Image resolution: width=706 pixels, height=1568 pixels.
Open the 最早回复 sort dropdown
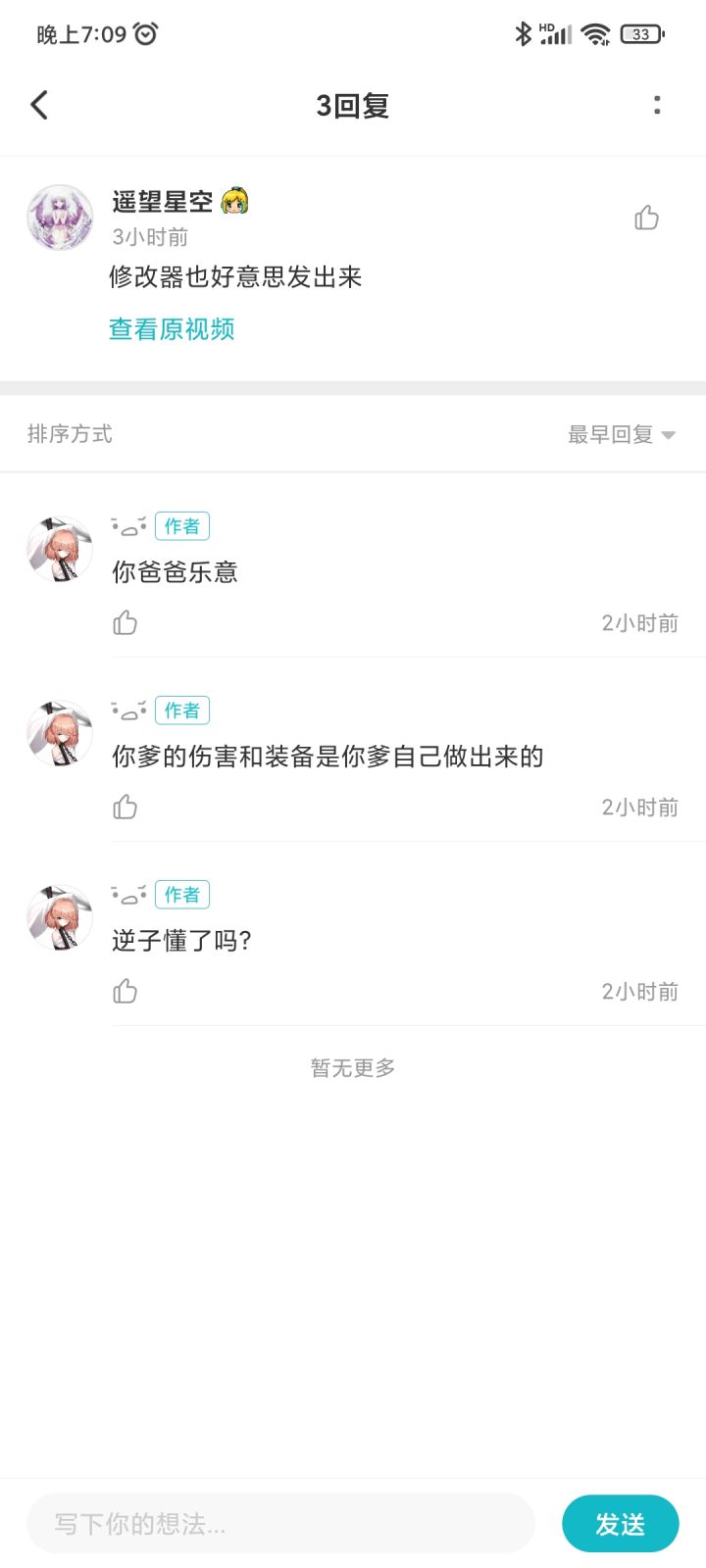pos(622,434)
